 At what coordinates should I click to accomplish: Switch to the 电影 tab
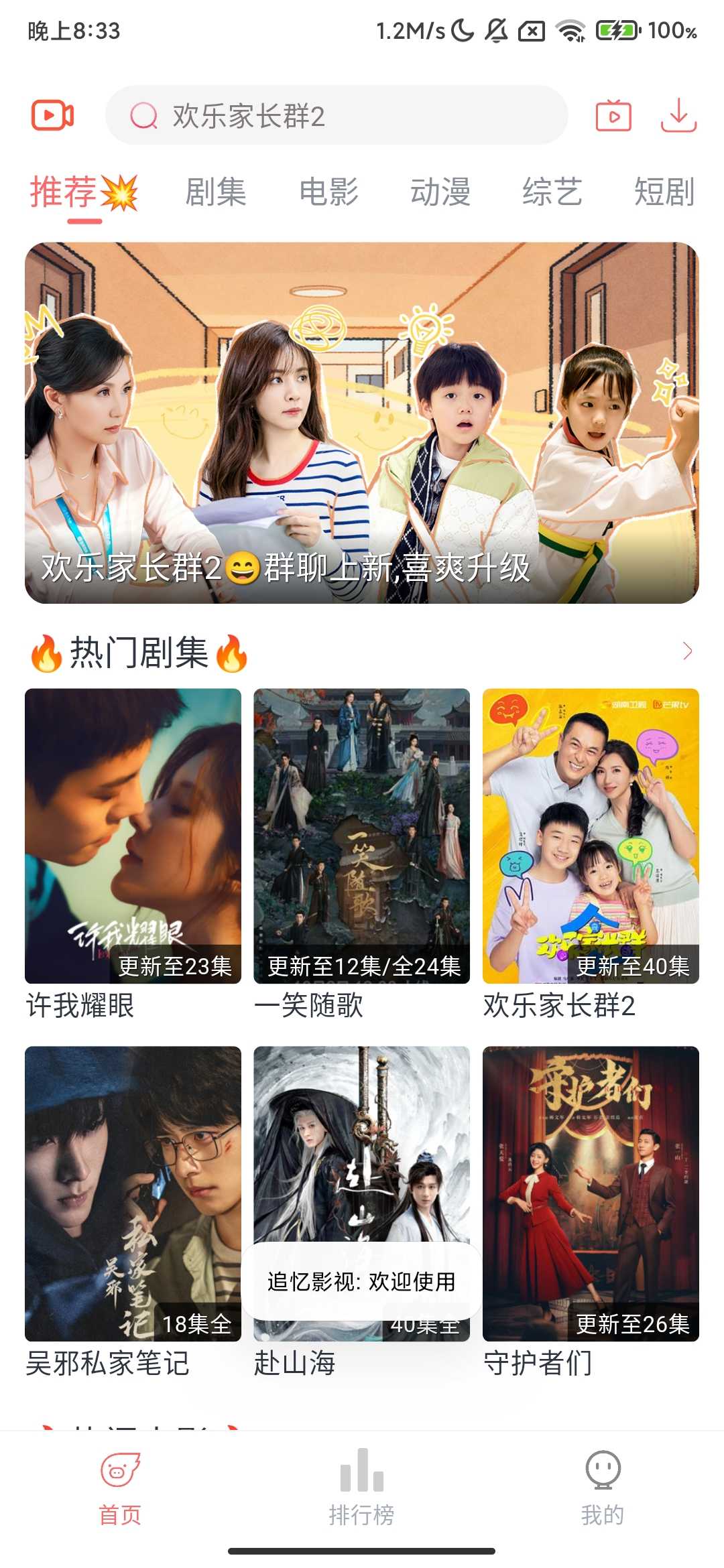(328, 192)
